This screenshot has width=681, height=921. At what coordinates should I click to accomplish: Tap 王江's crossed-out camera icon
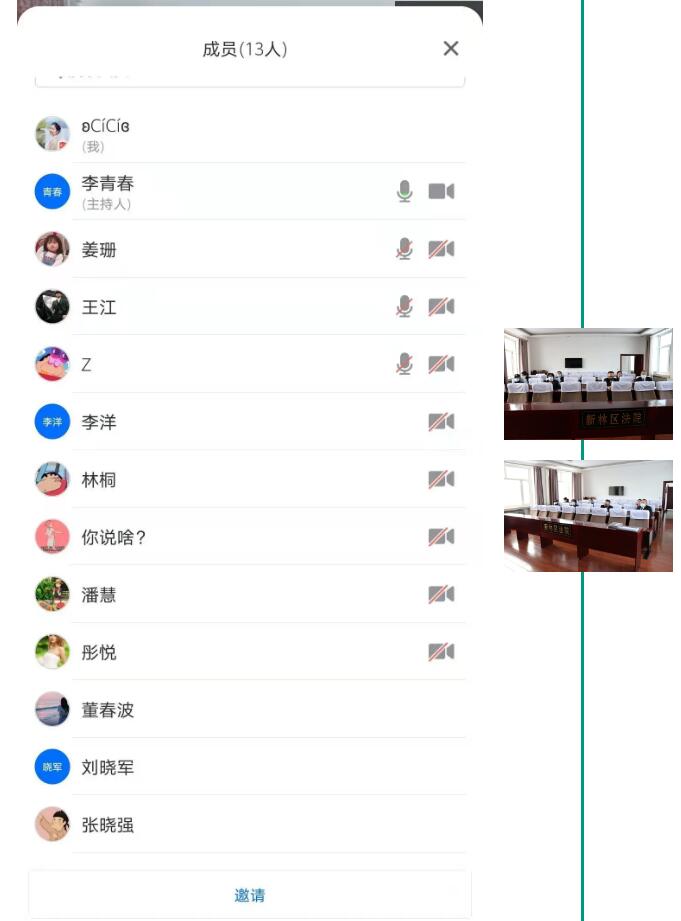441,306
